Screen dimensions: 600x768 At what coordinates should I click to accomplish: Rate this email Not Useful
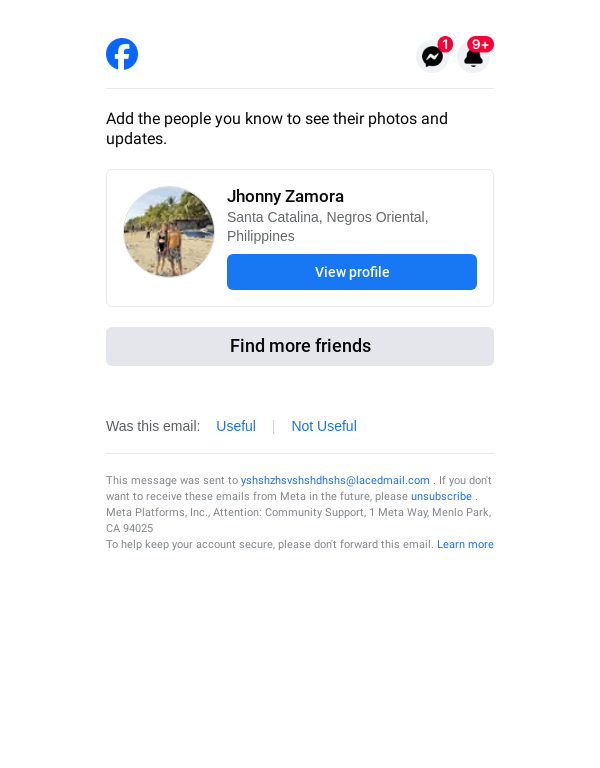324,426
